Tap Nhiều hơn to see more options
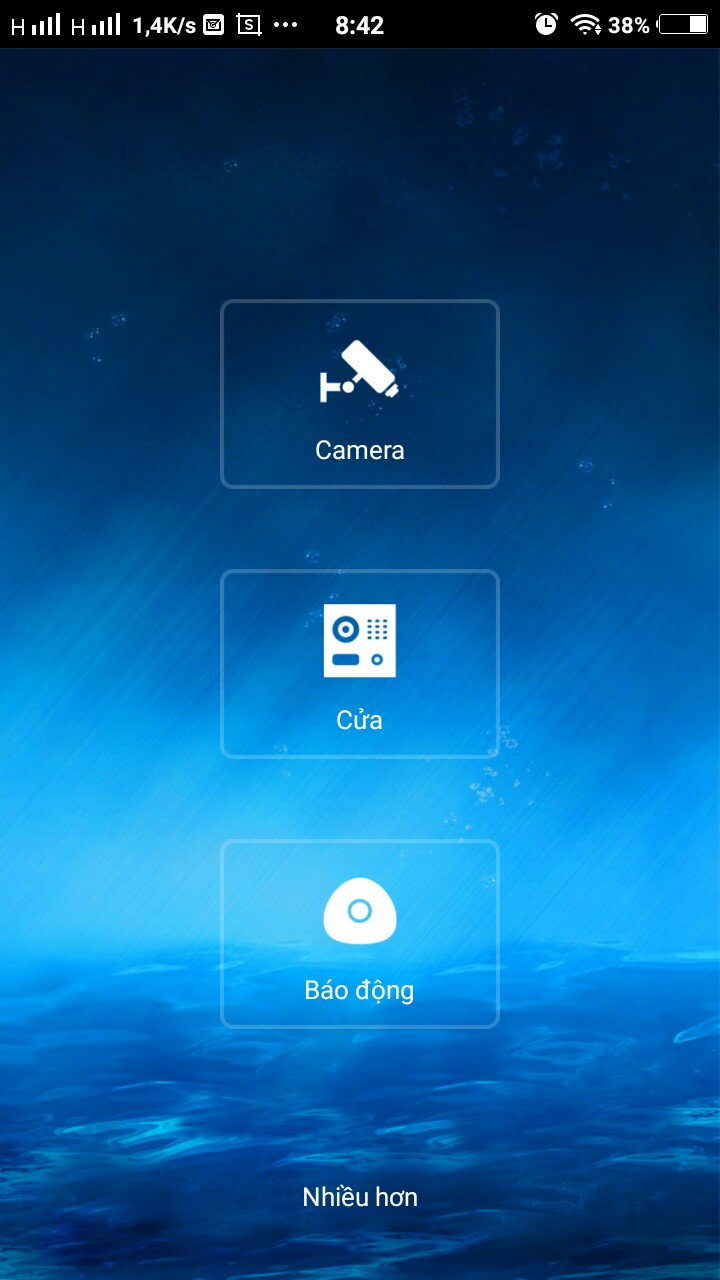This screenshot has width=720, height=1280. pos(360,1196)
